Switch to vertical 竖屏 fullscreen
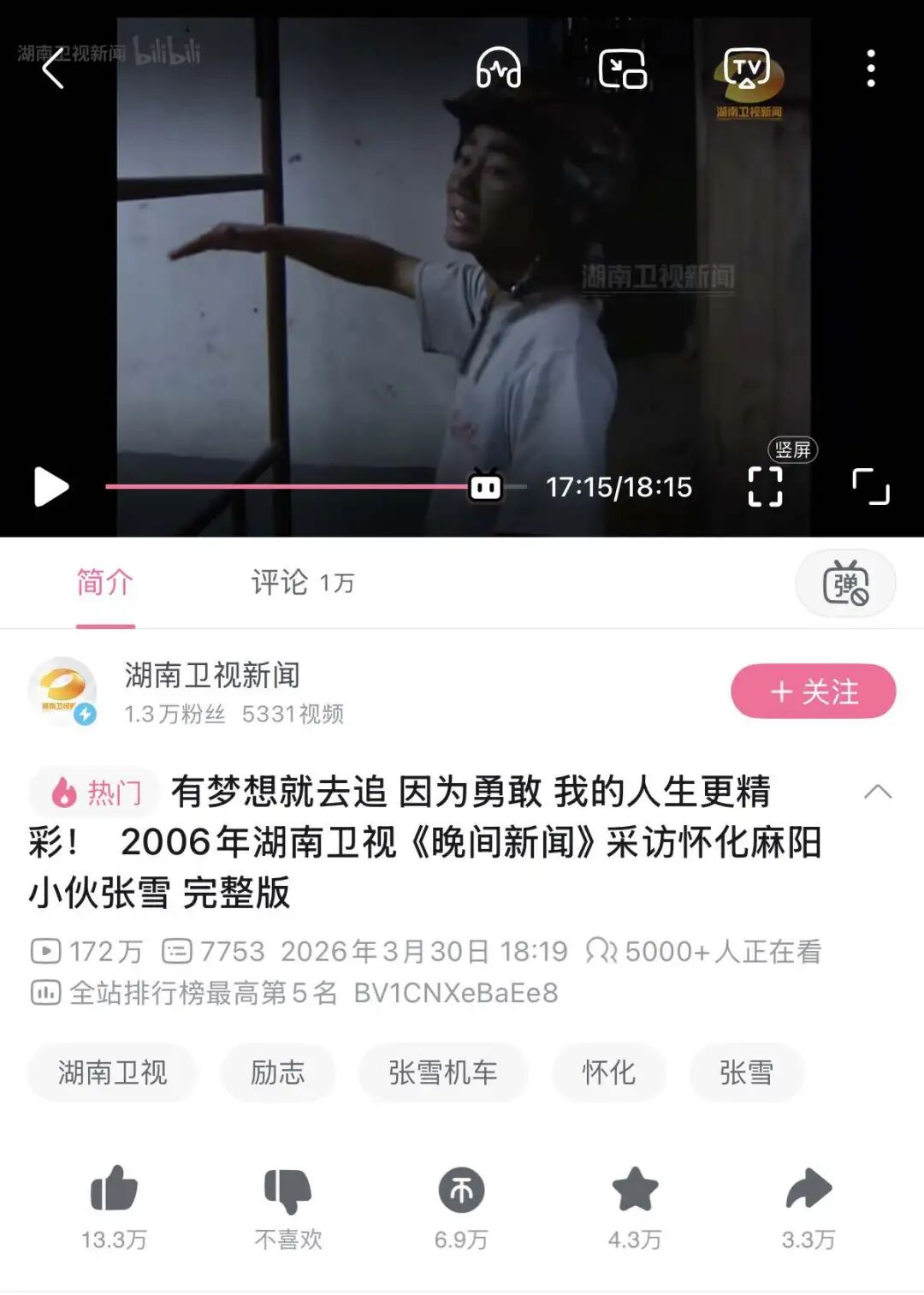The image size is (924, 1295). coord(765,485)
